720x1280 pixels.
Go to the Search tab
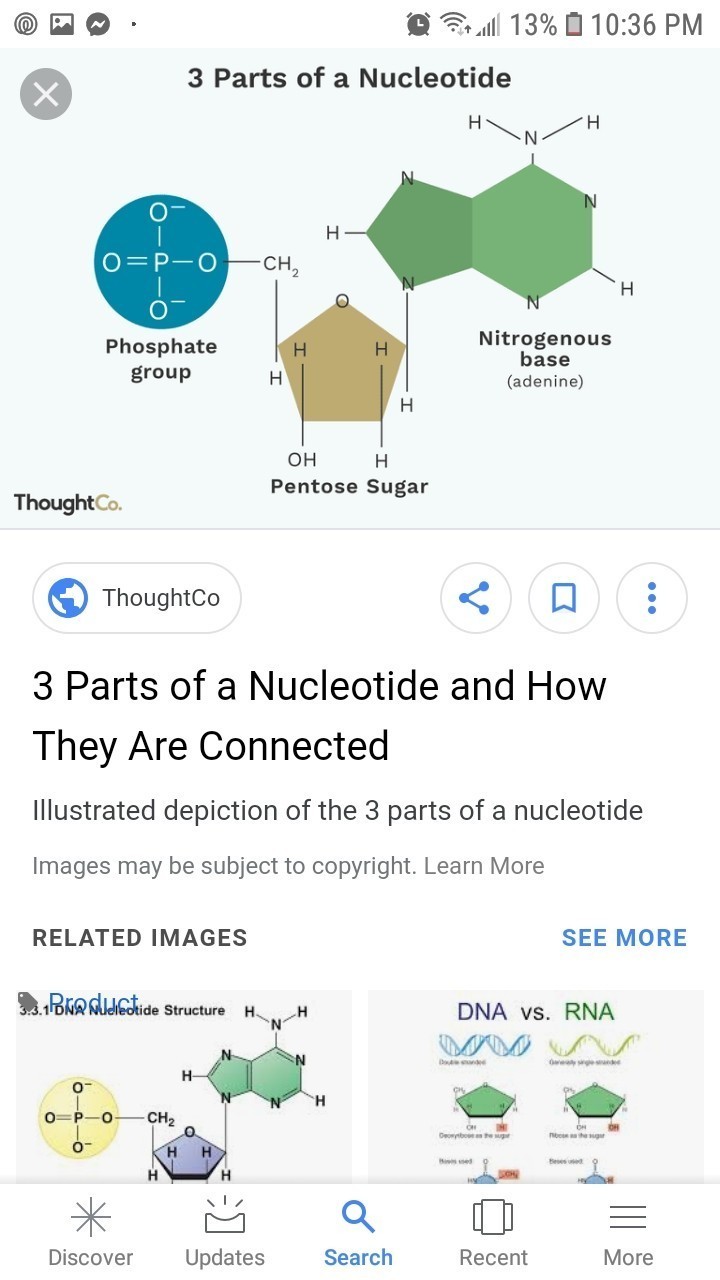(x=358, y=1234)
